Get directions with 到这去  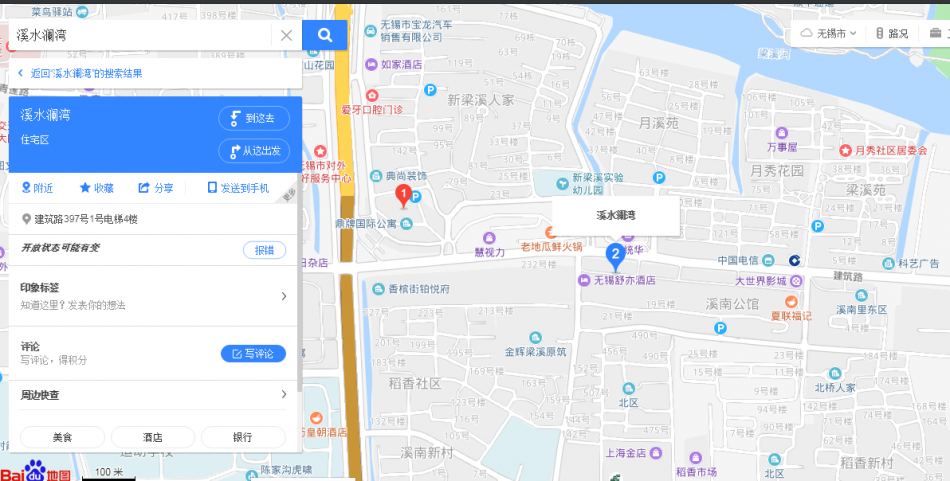coord(254,118)
